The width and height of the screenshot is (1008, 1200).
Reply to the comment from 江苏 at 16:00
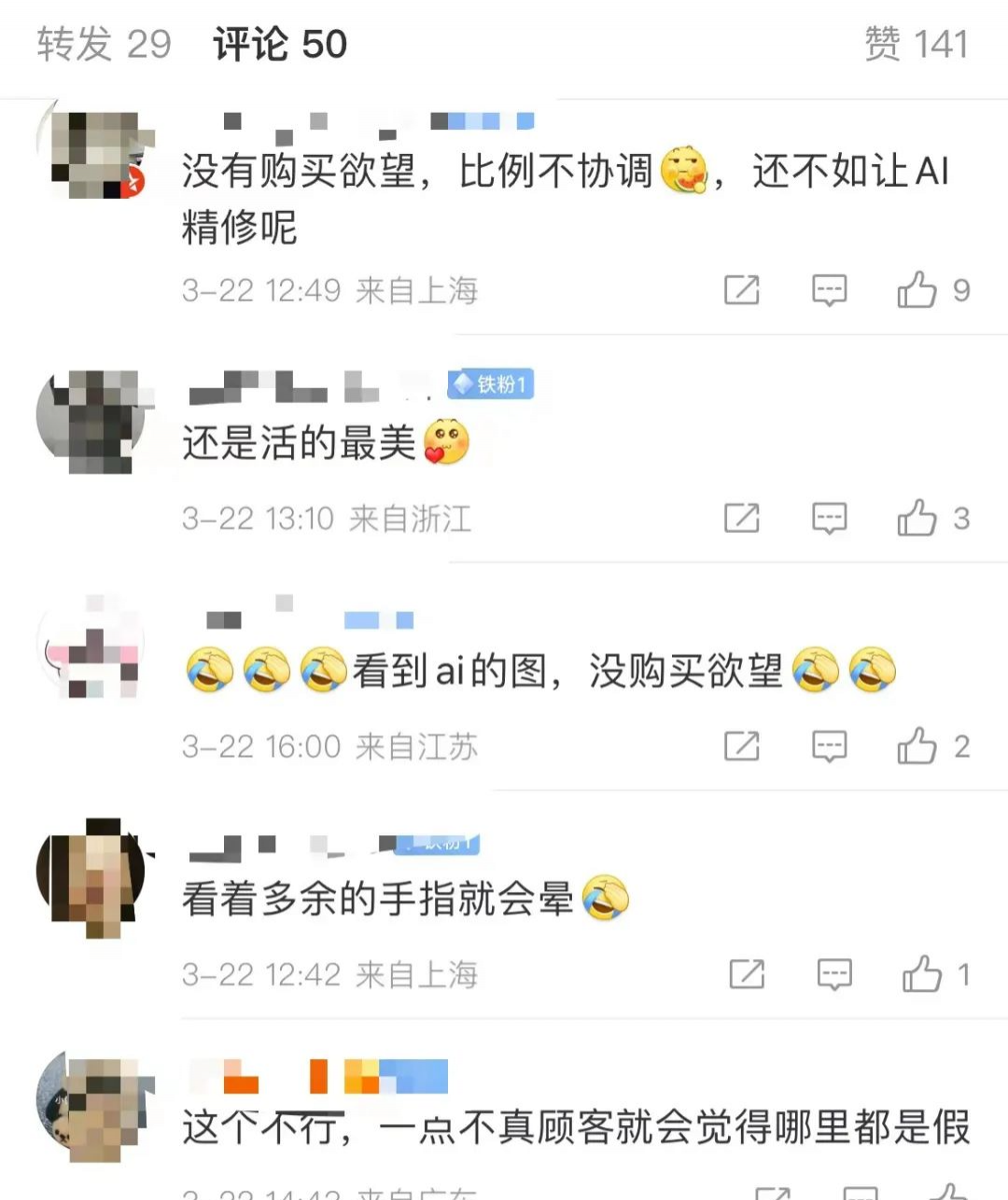829,747
